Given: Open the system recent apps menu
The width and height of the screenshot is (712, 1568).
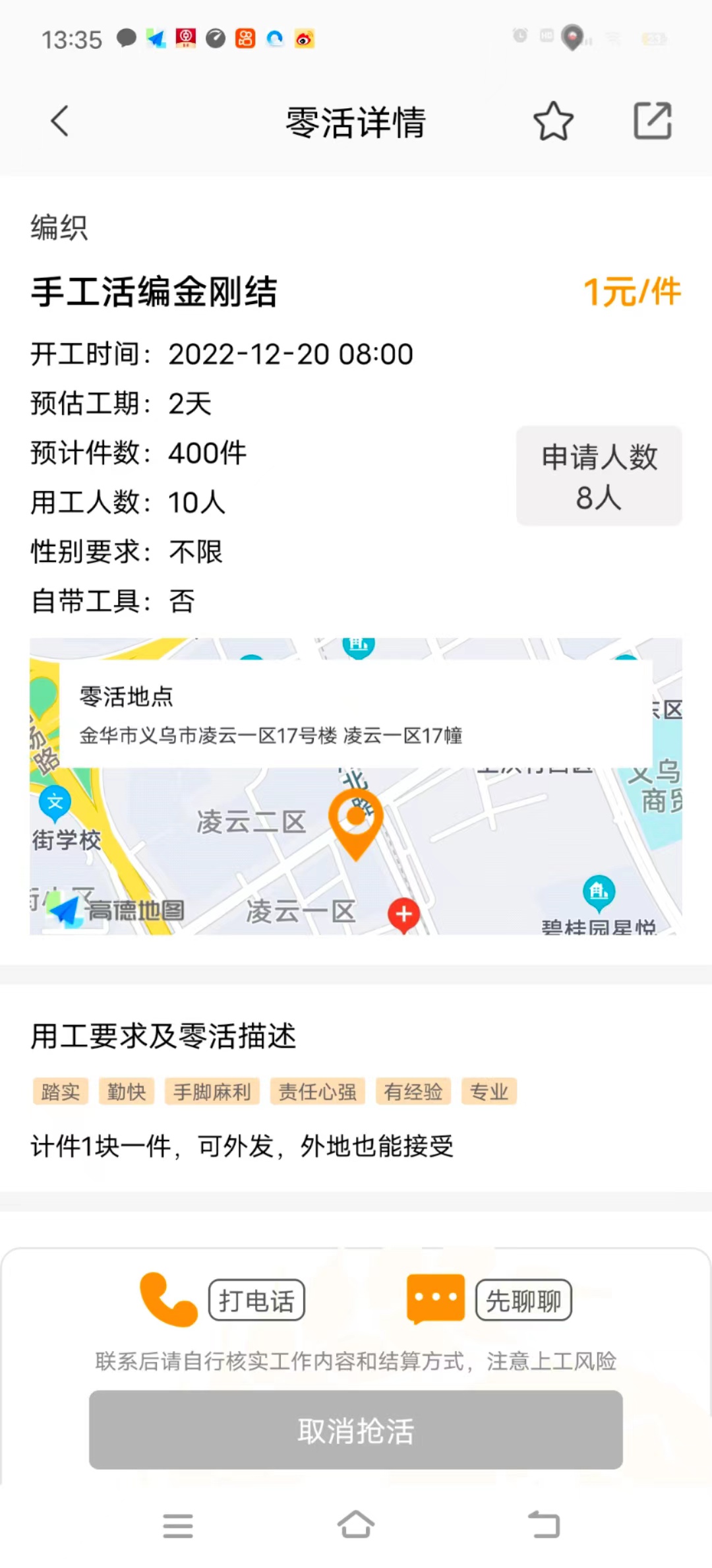Looking at the screenshot, I should [x=178, y=1525].
